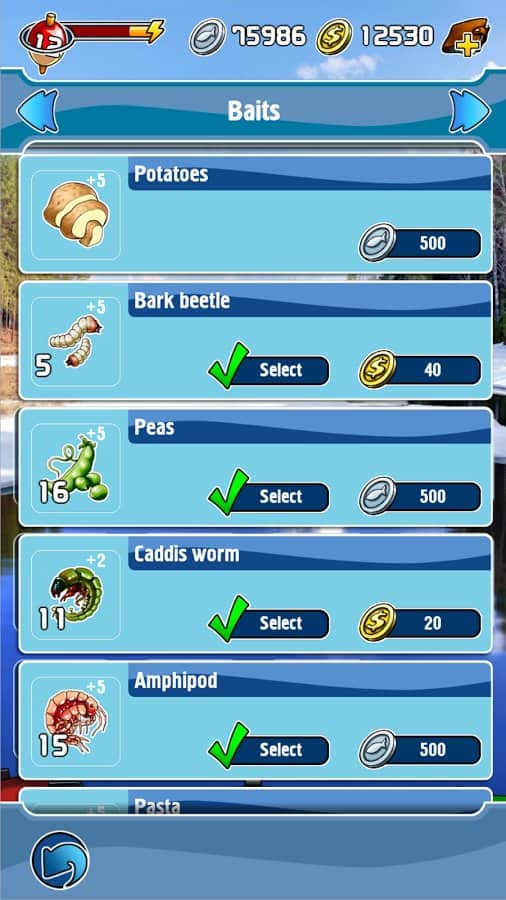
Task: Select Amphipod bait
Action: click(x=270, y=750)
